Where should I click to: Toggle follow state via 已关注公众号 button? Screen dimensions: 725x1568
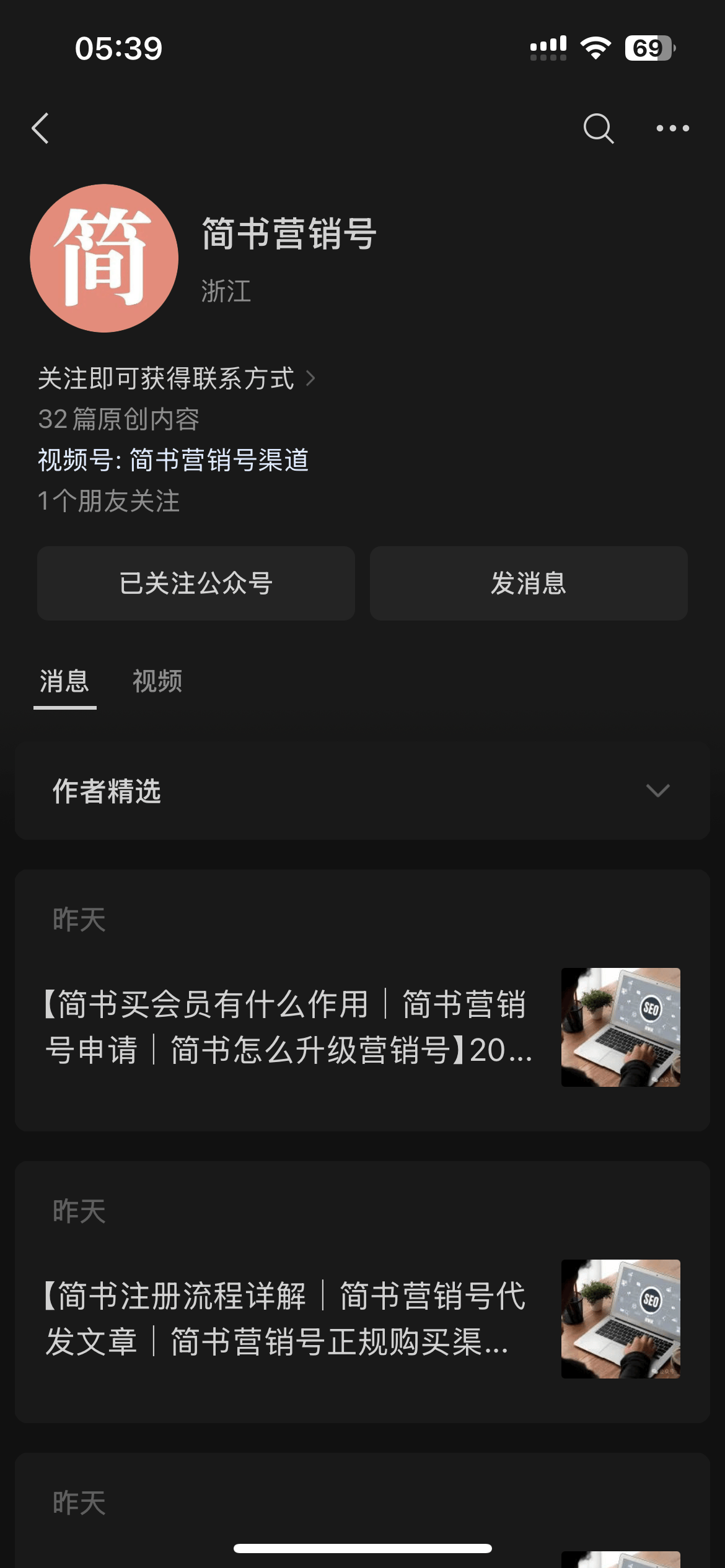point(196,583)
